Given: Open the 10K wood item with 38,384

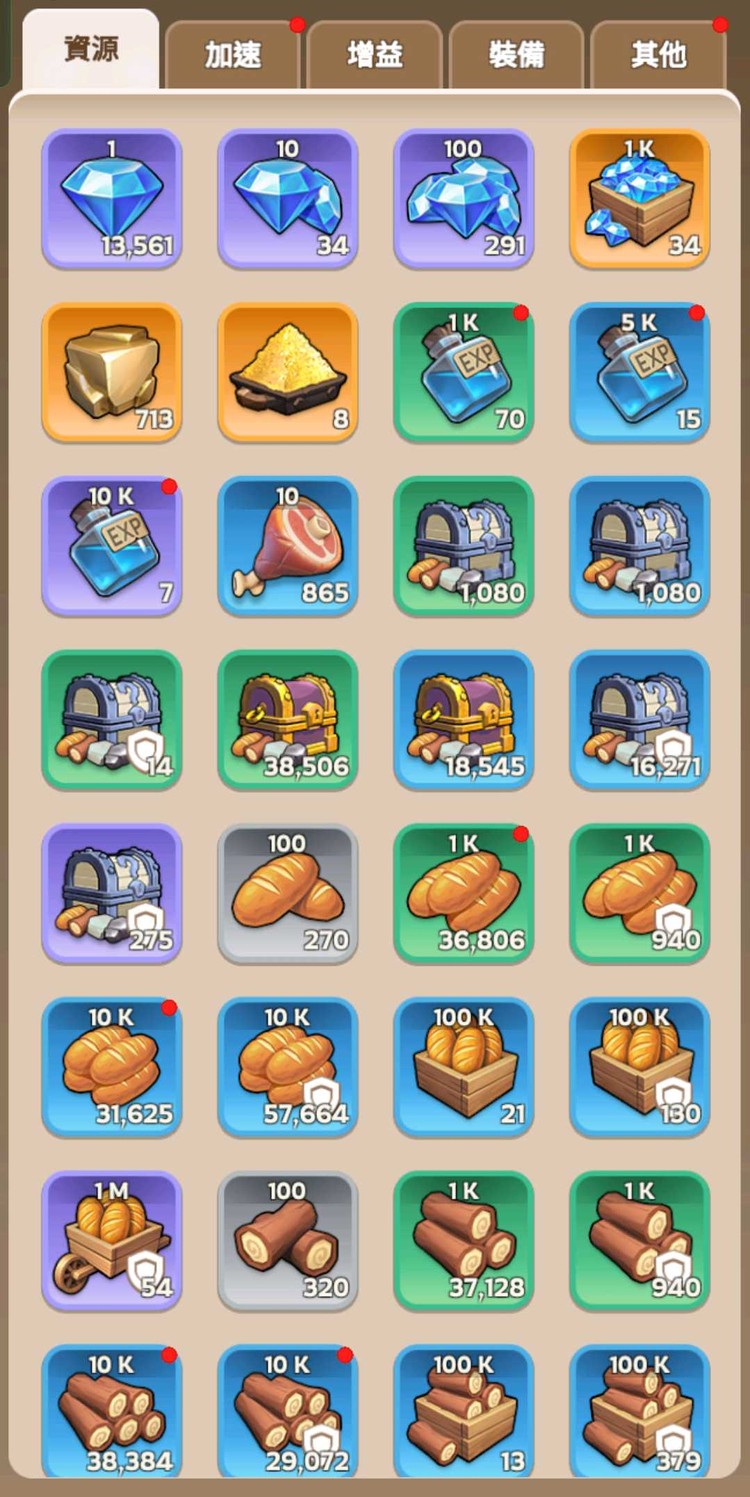Looking at the screenshot, I should [x=112, y=1412].
